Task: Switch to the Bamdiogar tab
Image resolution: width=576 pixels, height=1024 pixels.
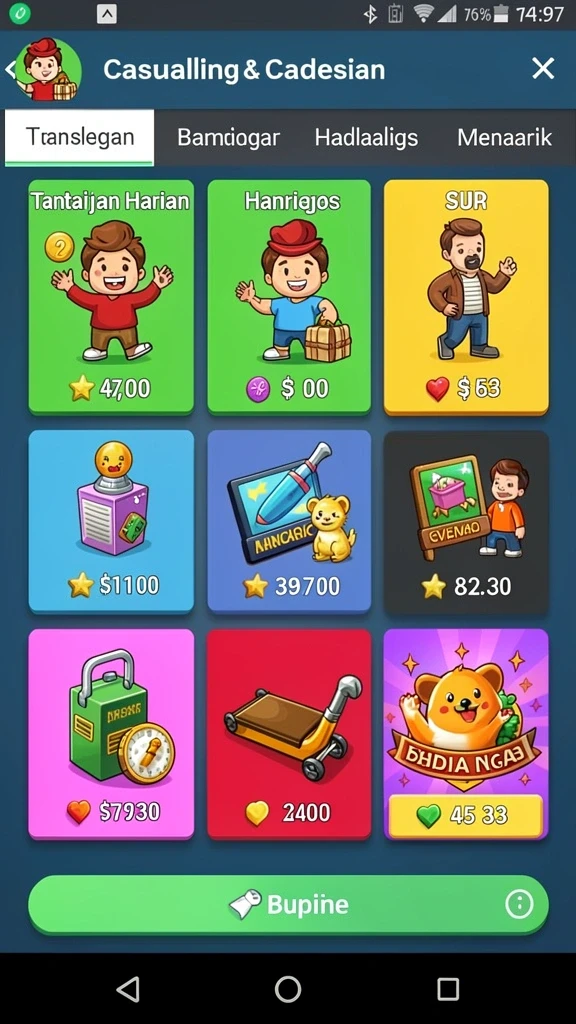Action: click(x=229, y=138)
